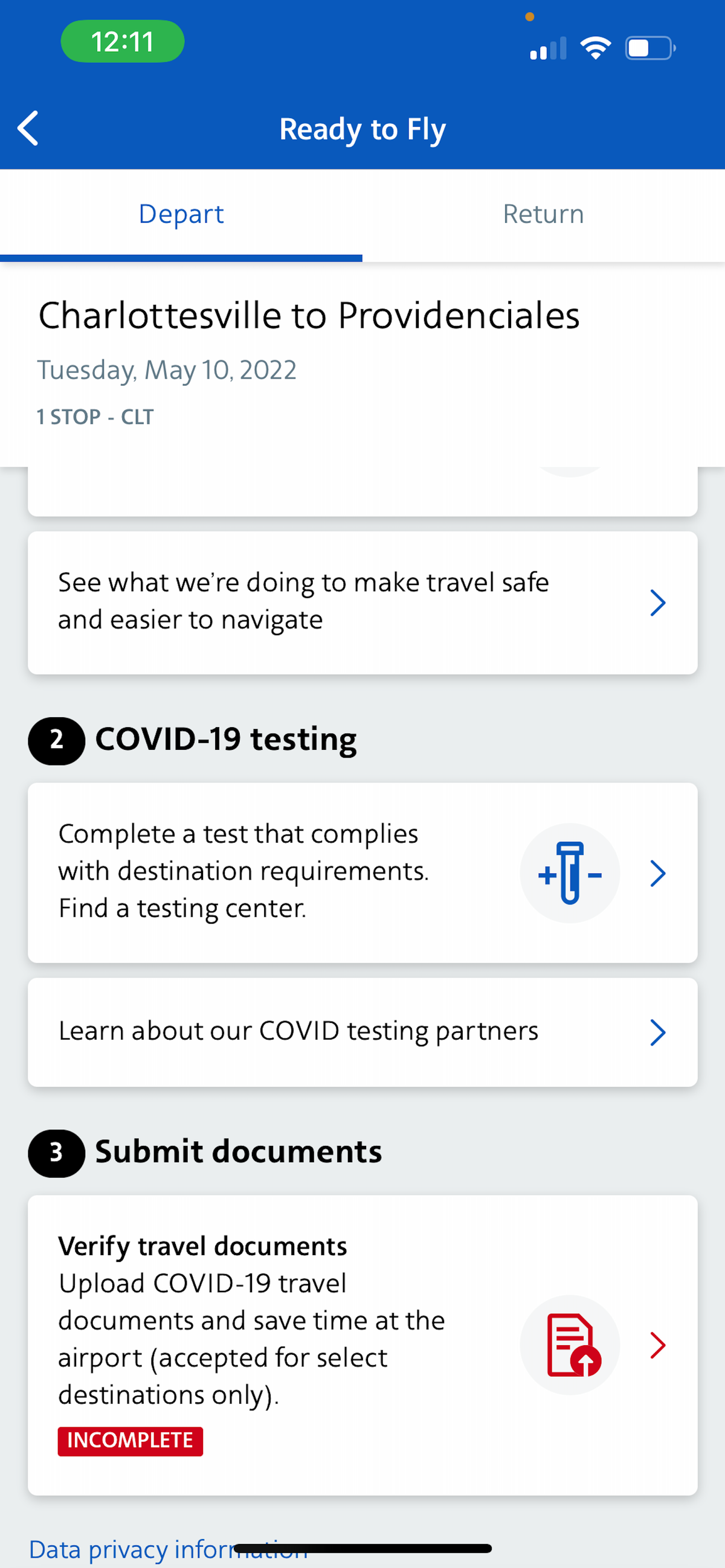
Task: Tap the COVID-19 test tube icon
Action: point(570,874)
